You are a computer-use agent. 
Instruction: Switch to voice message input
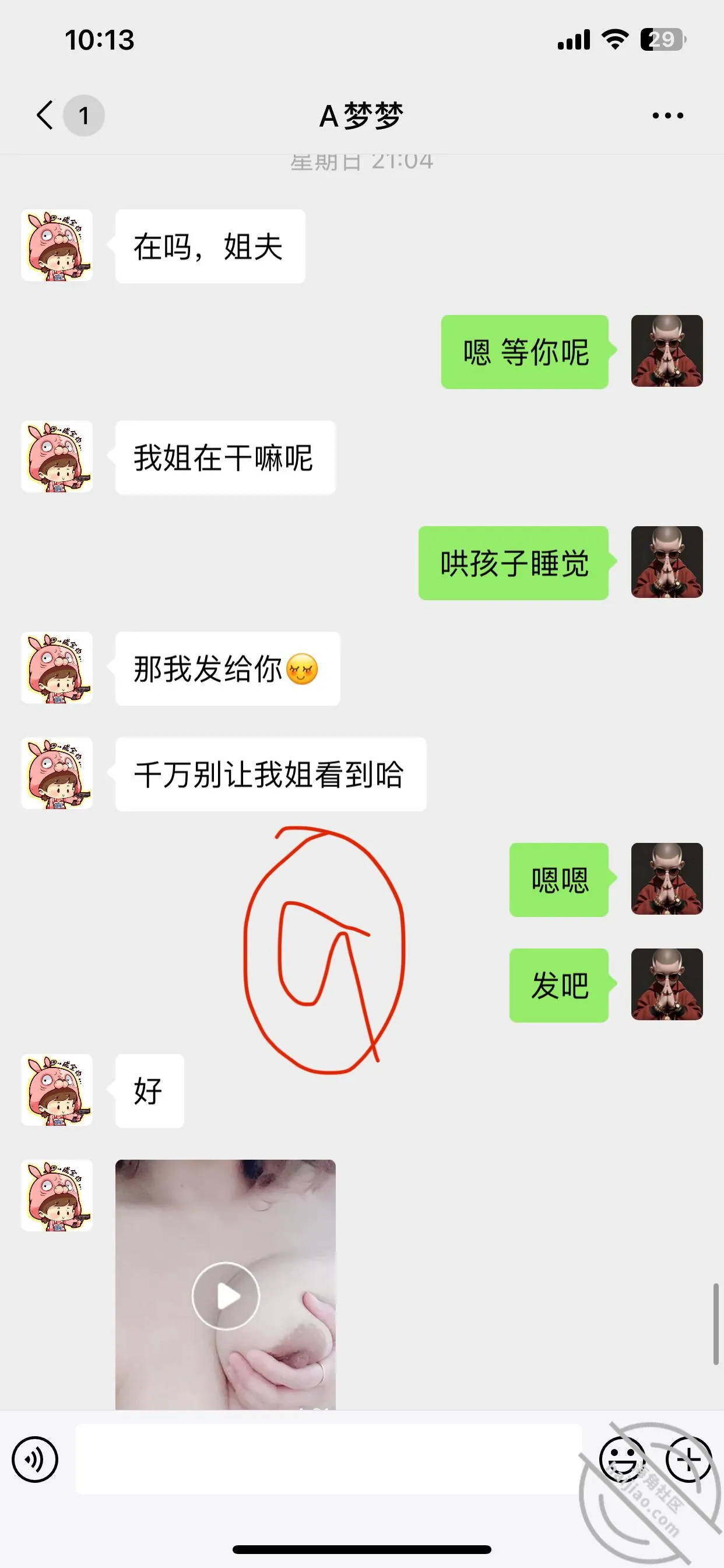coord(34,1459)
